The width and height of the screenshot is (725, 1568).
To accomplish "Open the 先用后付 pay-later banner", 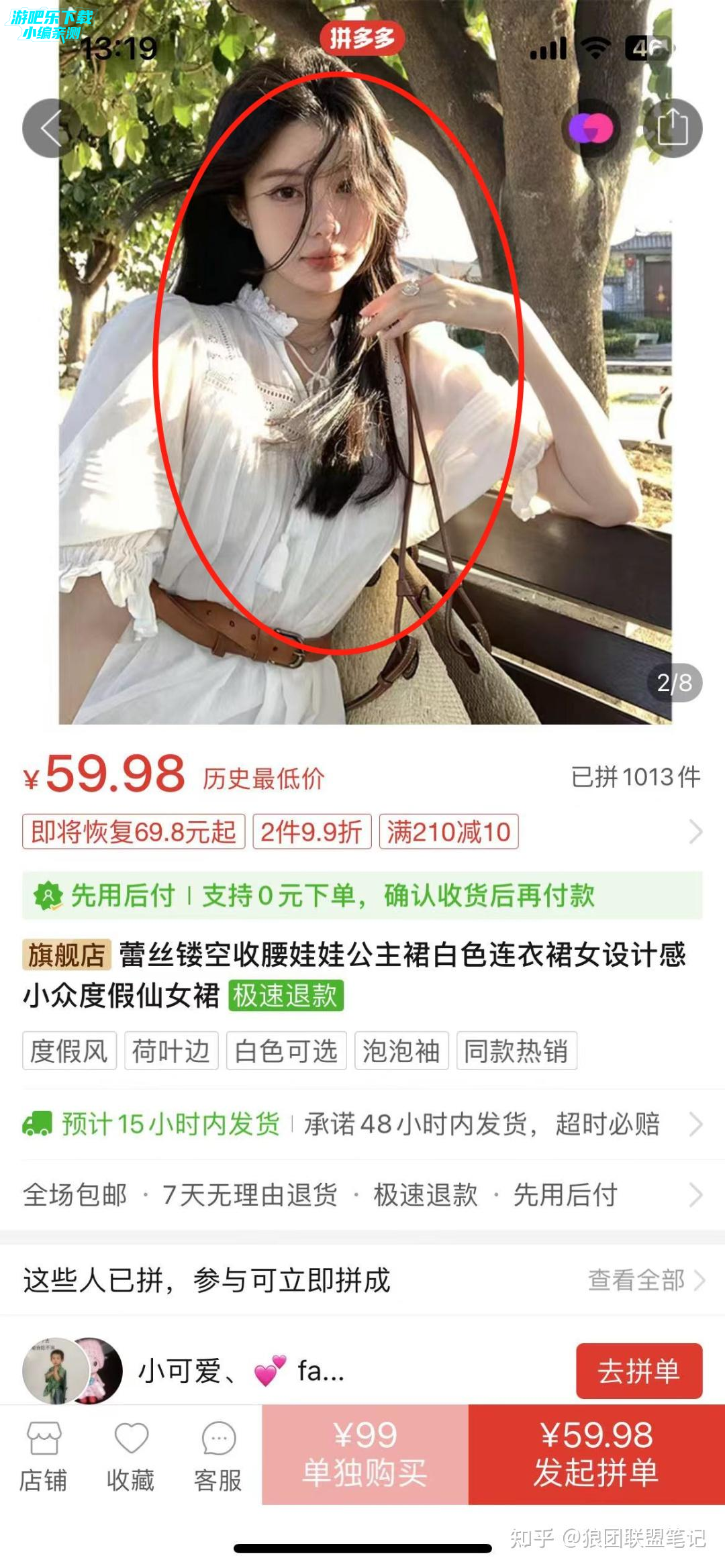I will tap(362, 896).
